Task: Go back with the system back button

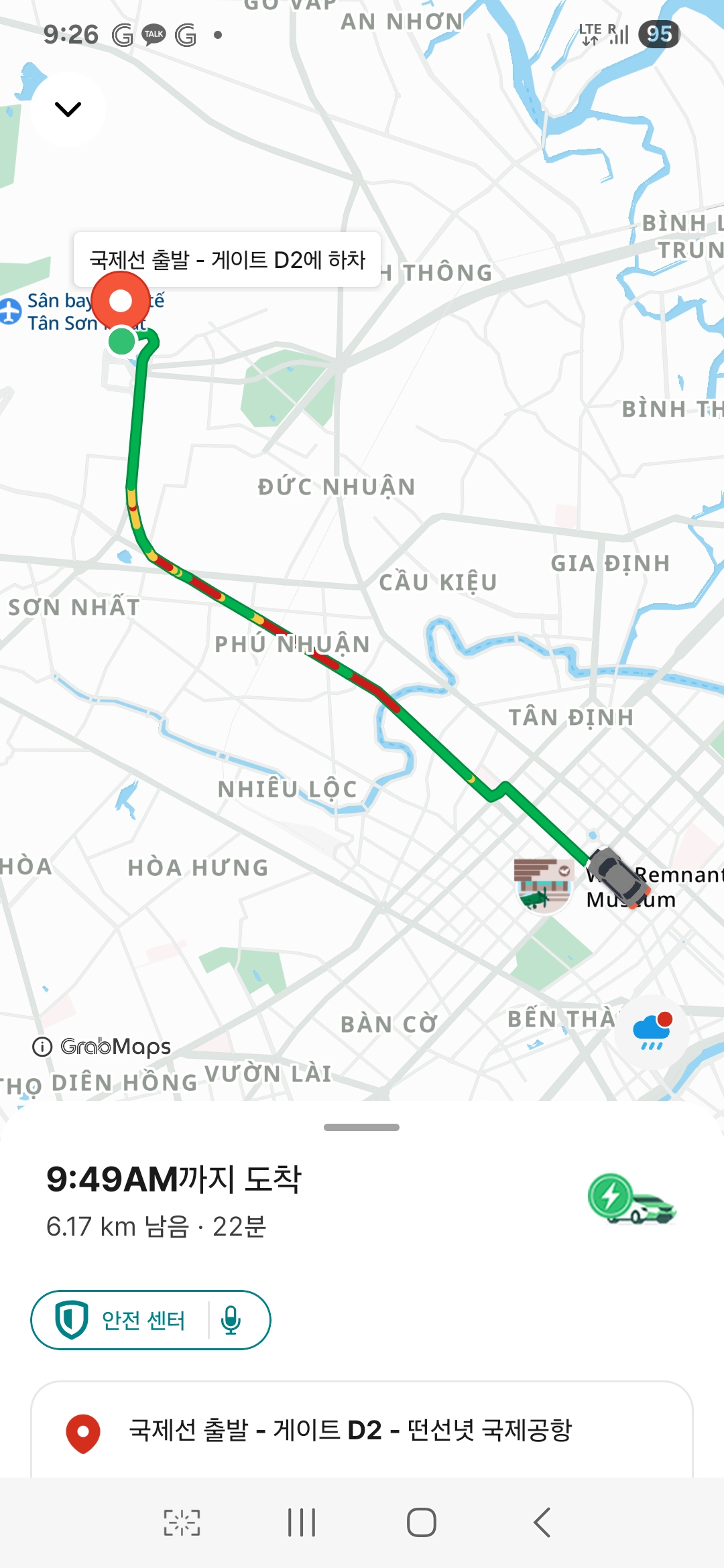Action: point(542,1522)
